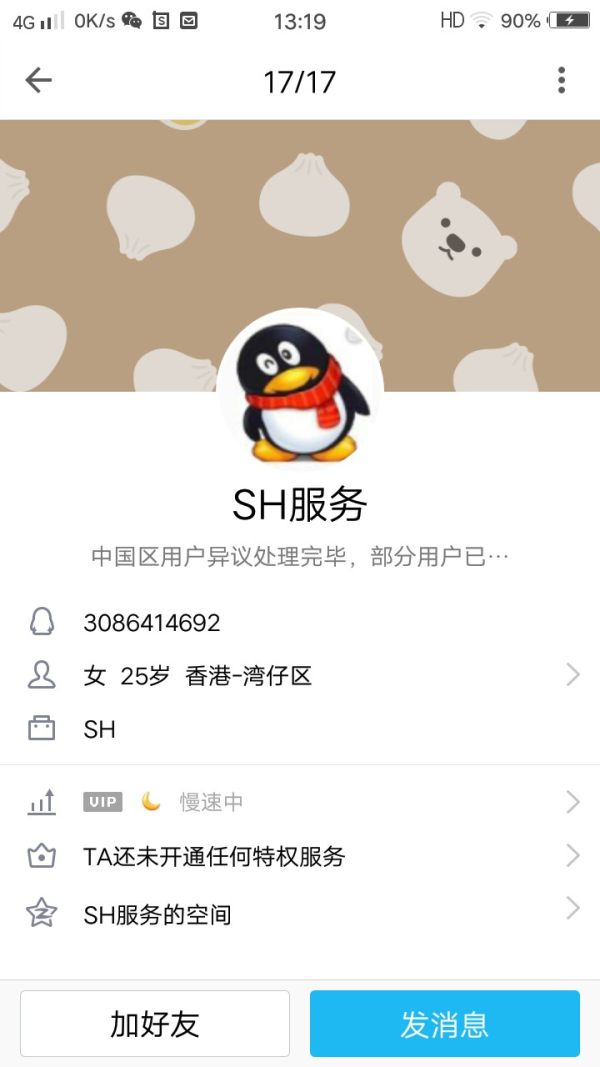Open the 女 25岁 香港-湾仔区 details row
This screenshot has width=600, height=1067.
300,676
